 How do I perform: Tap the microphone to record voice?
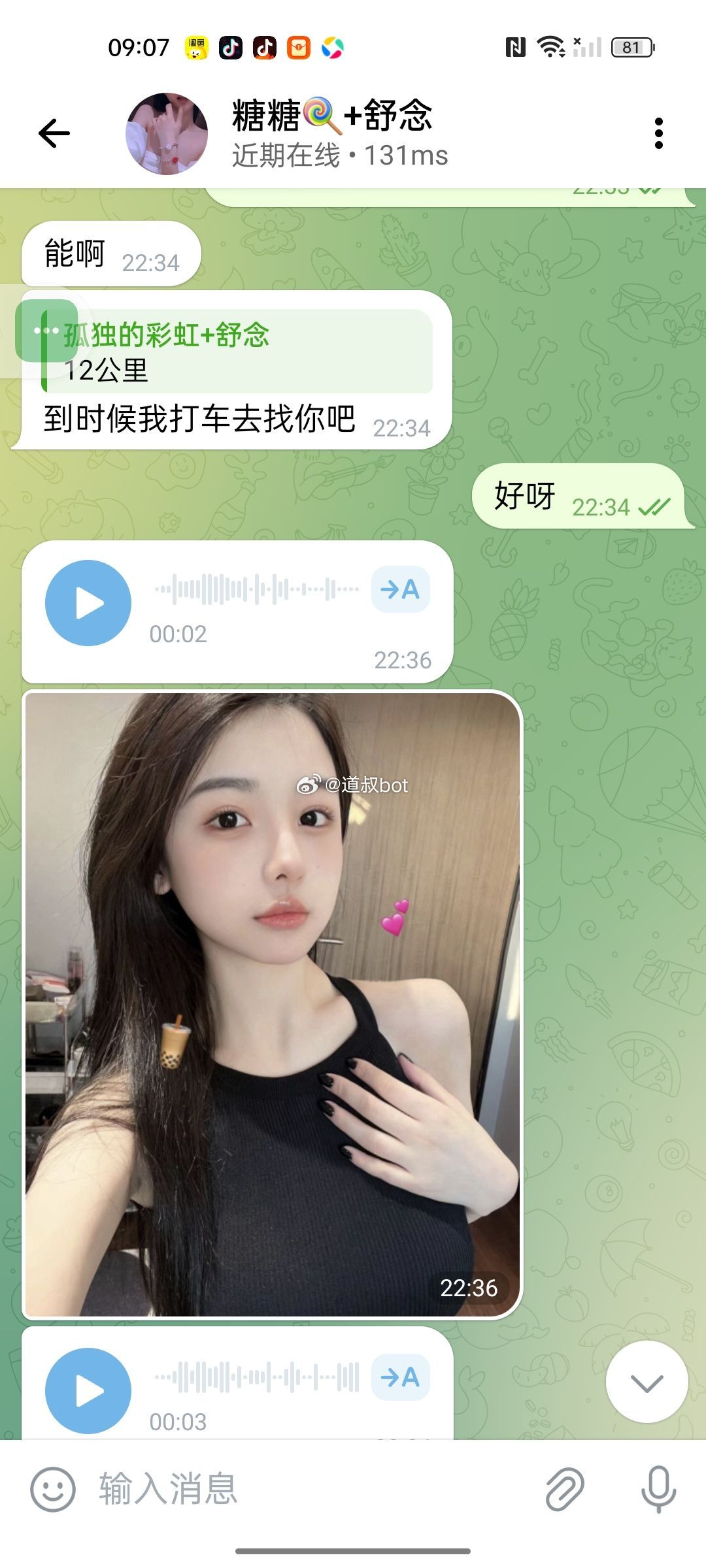click(658, 1490)
